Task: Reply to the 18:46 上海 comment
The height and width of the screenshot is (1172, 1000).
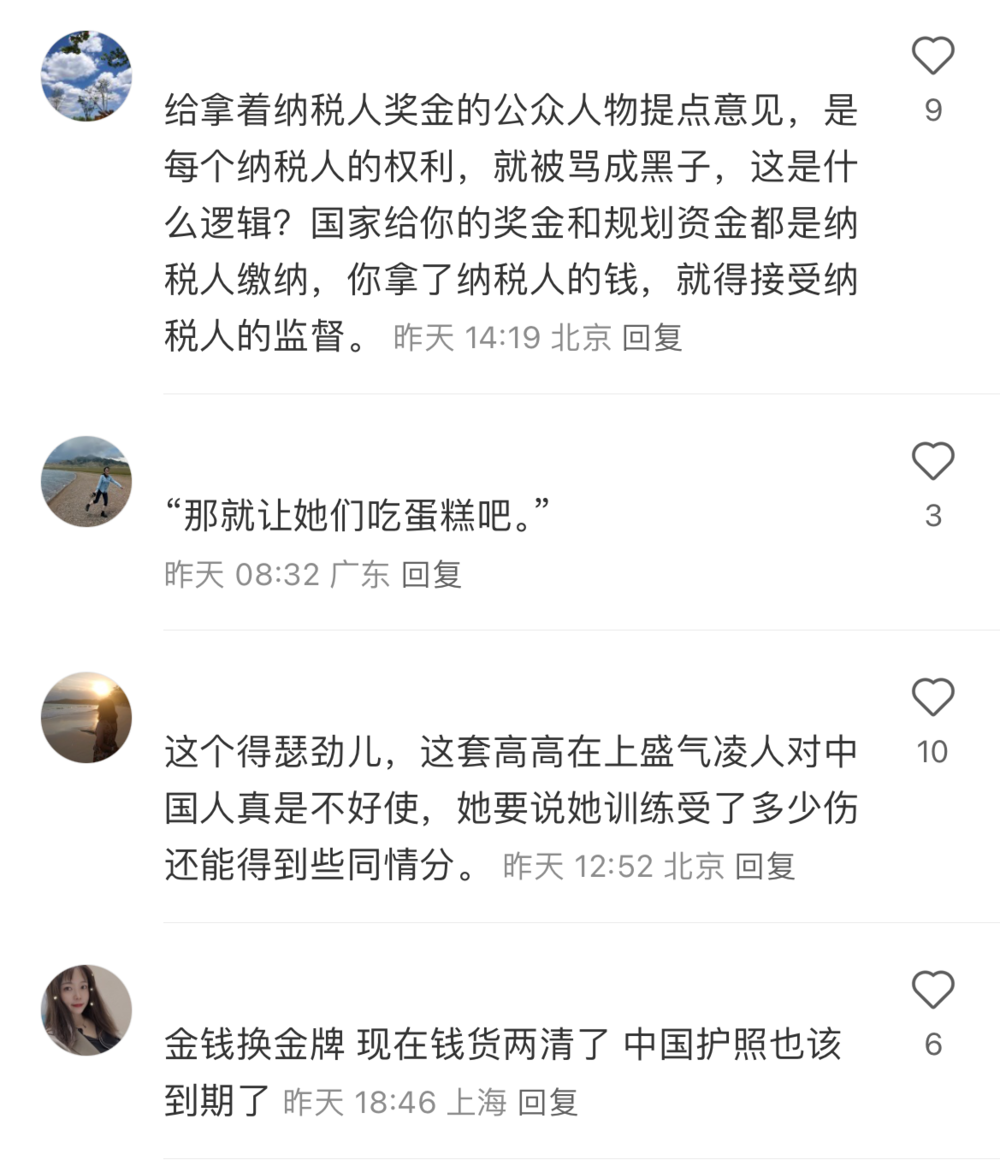Action: 548,1102
